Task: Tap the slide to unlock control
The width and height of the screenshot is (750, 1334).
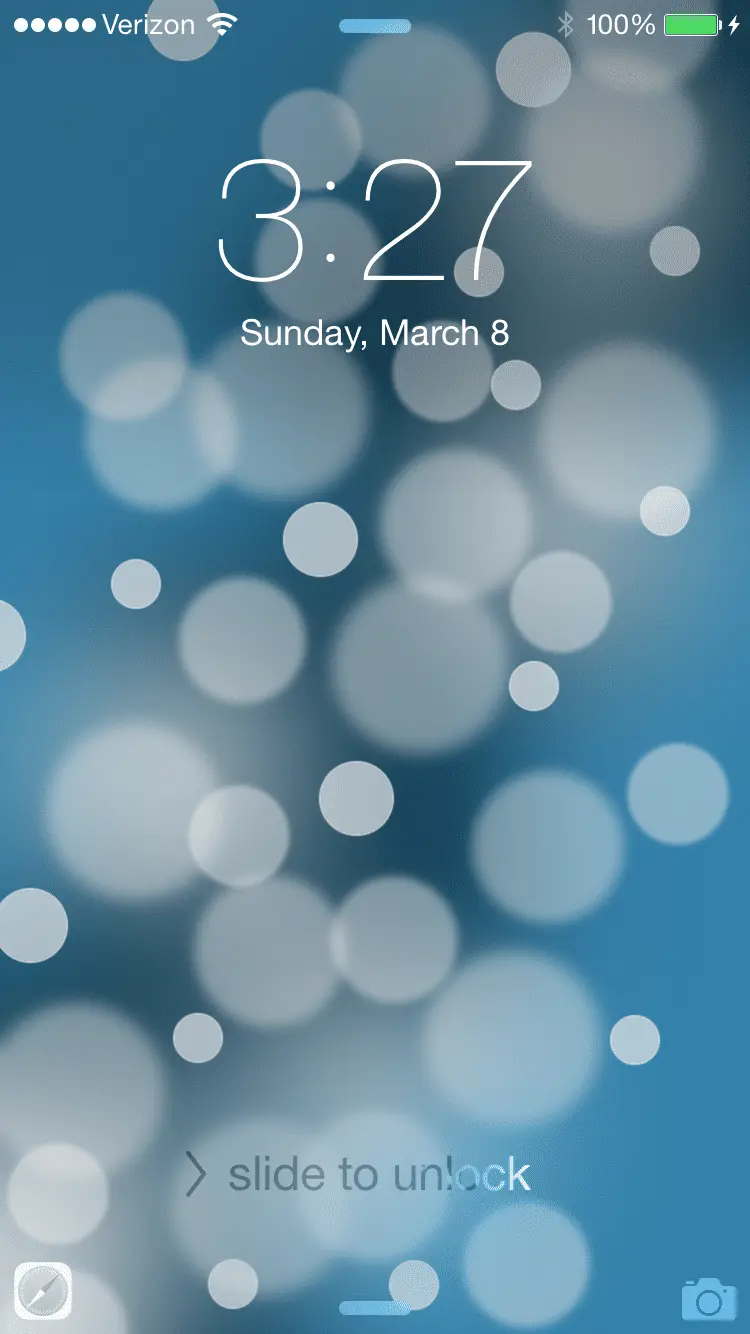Action: [358, 1176]
